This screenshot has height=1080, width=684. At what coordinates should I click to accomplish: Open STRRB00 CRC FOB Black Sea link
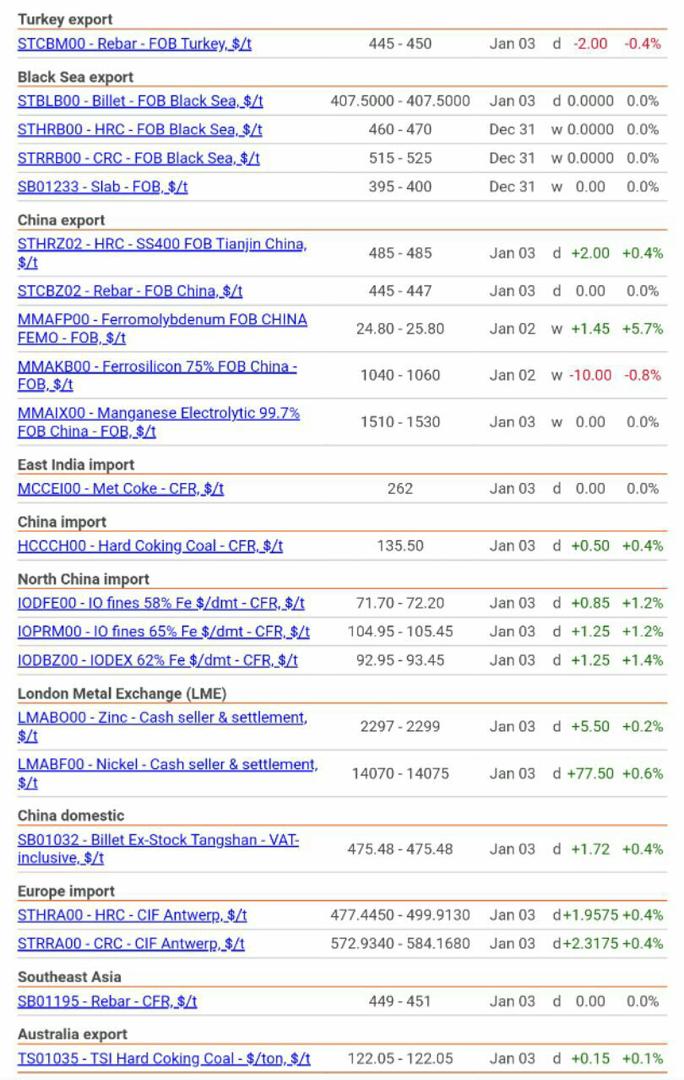[x=138, y=158]
